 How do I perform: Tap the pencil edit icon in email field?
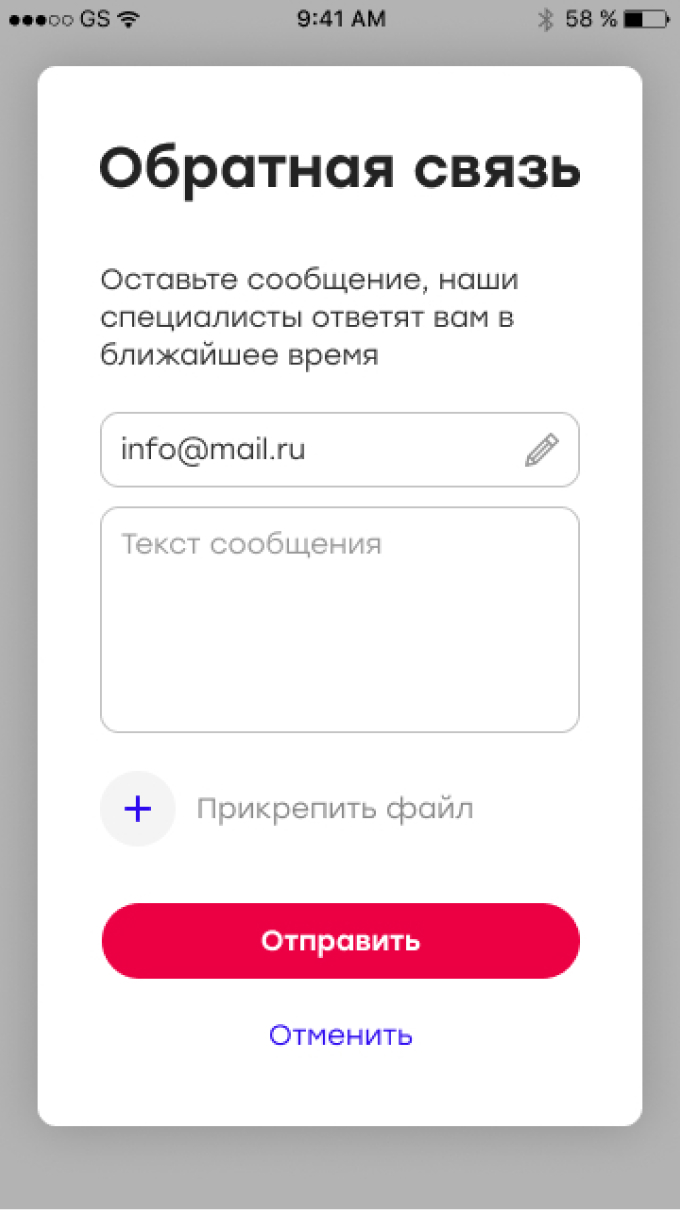coord(541,450)
